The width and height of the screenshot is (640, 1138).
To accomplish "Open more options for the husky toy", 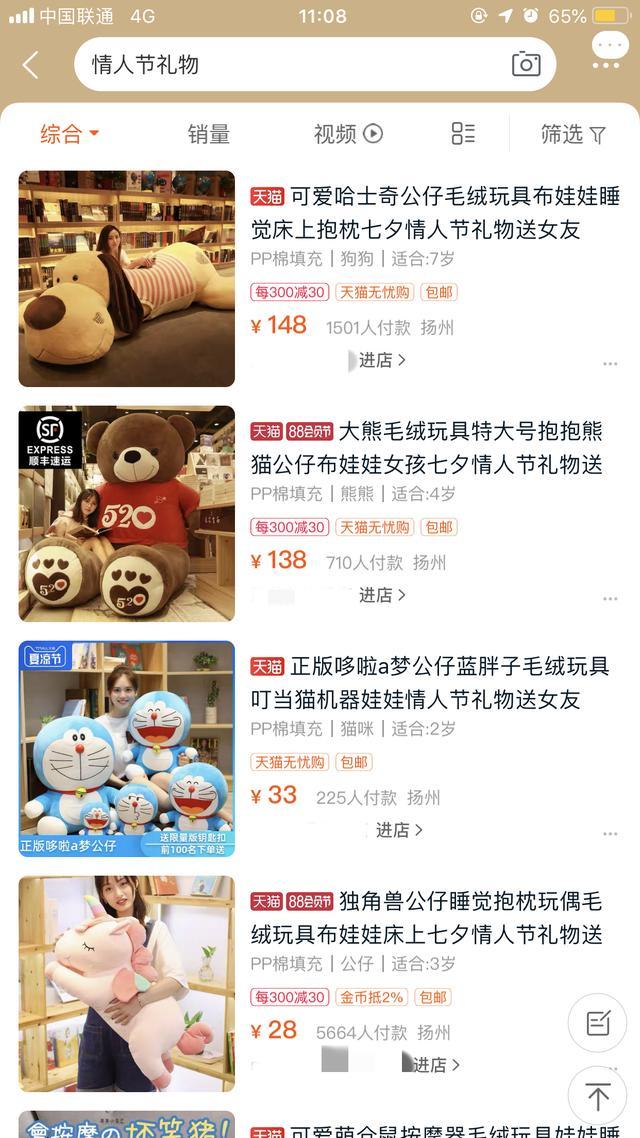I will [x=610, y=364].
